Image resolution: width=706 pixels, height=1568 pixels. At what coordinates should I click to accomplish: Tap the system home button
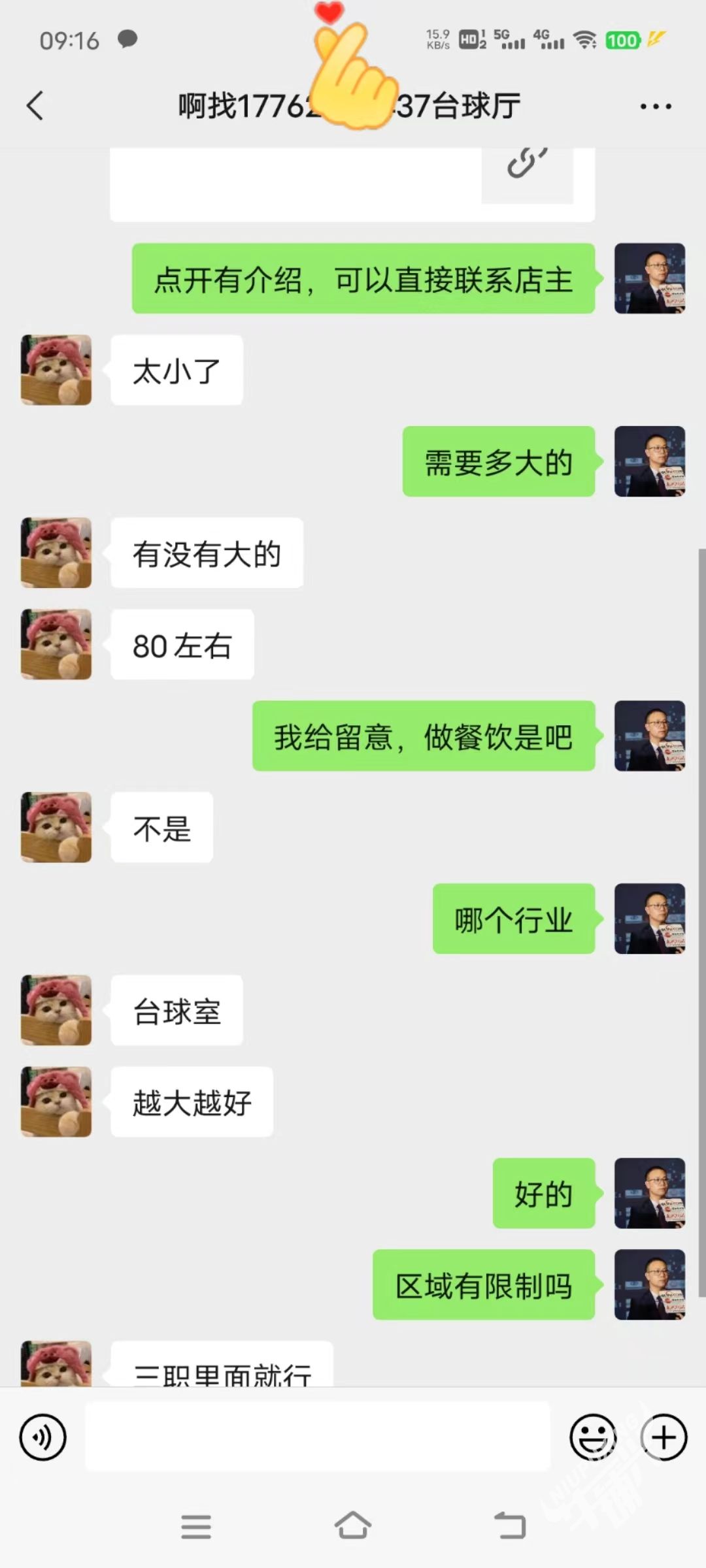[353, 1526]
